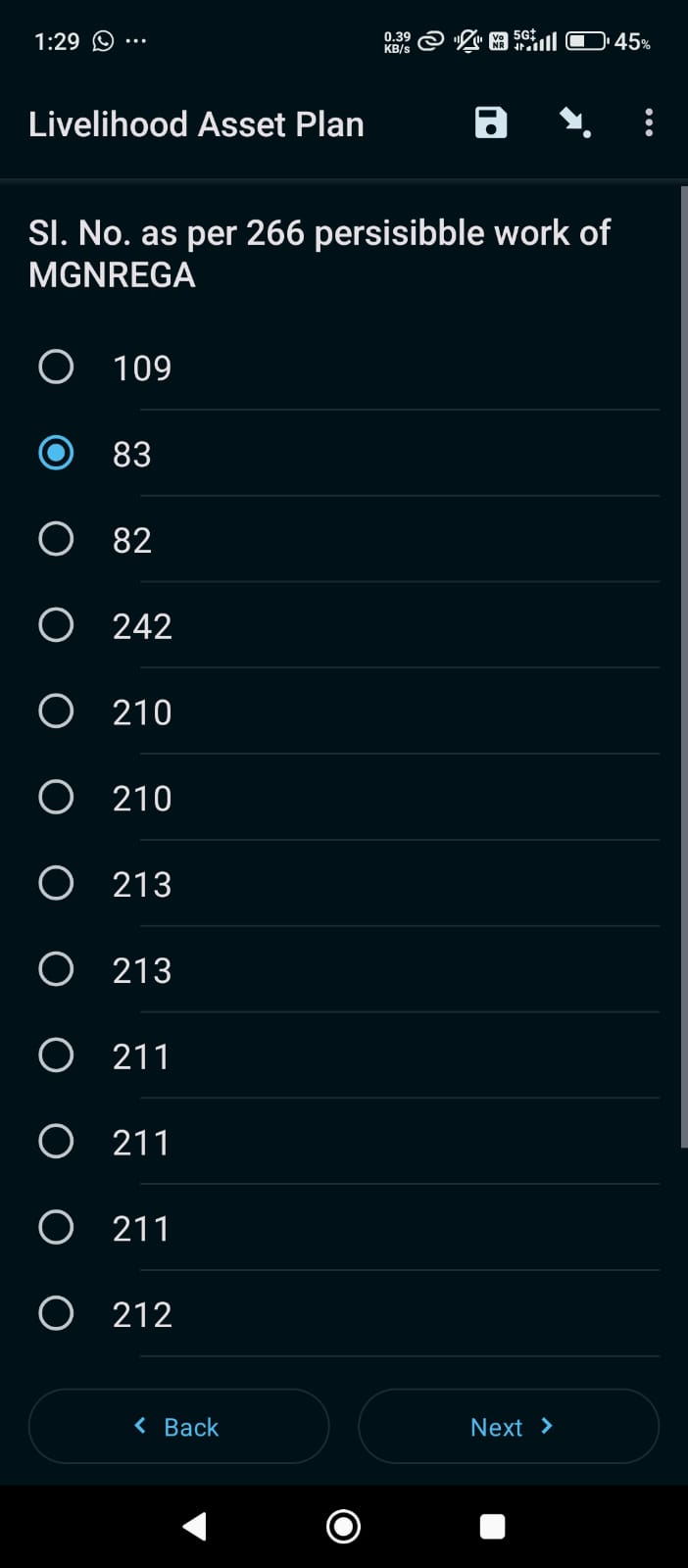
Task: Tap the selected 83 radio option
Action: [344, 454]
